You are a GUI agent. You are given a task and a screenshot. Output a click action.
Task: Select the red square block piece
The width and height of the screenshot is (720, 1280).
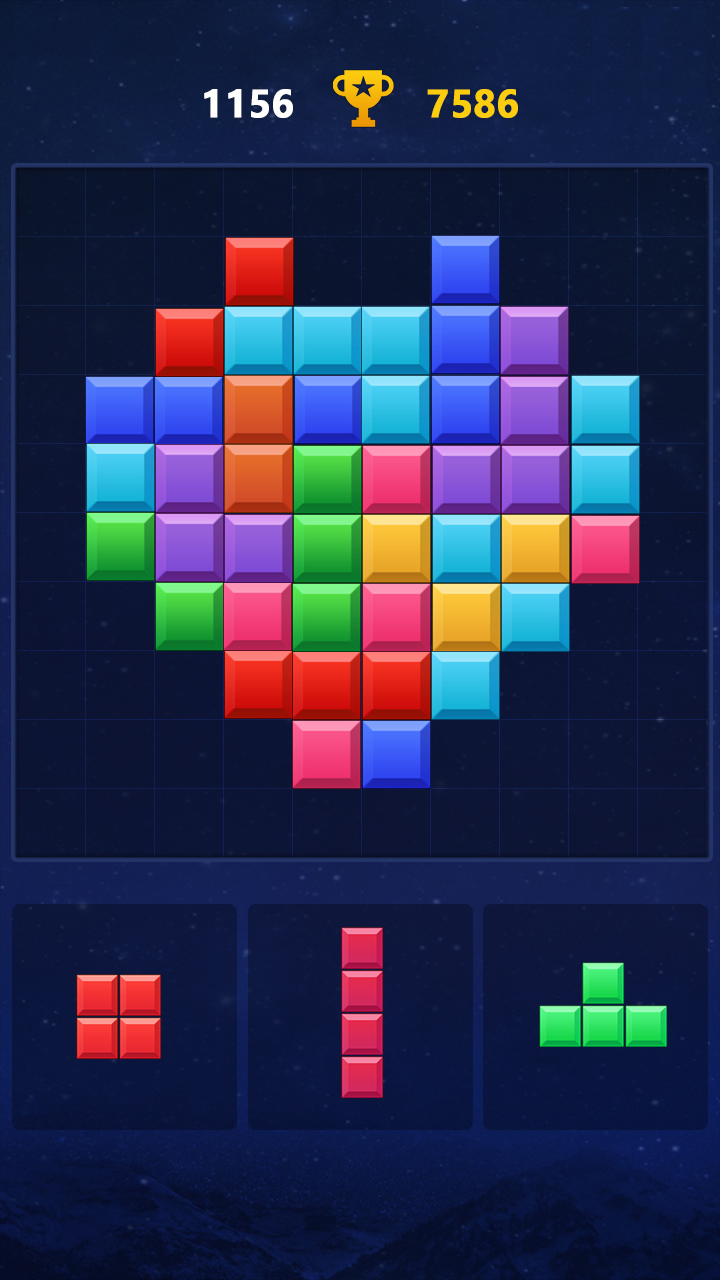point(119,1016)
